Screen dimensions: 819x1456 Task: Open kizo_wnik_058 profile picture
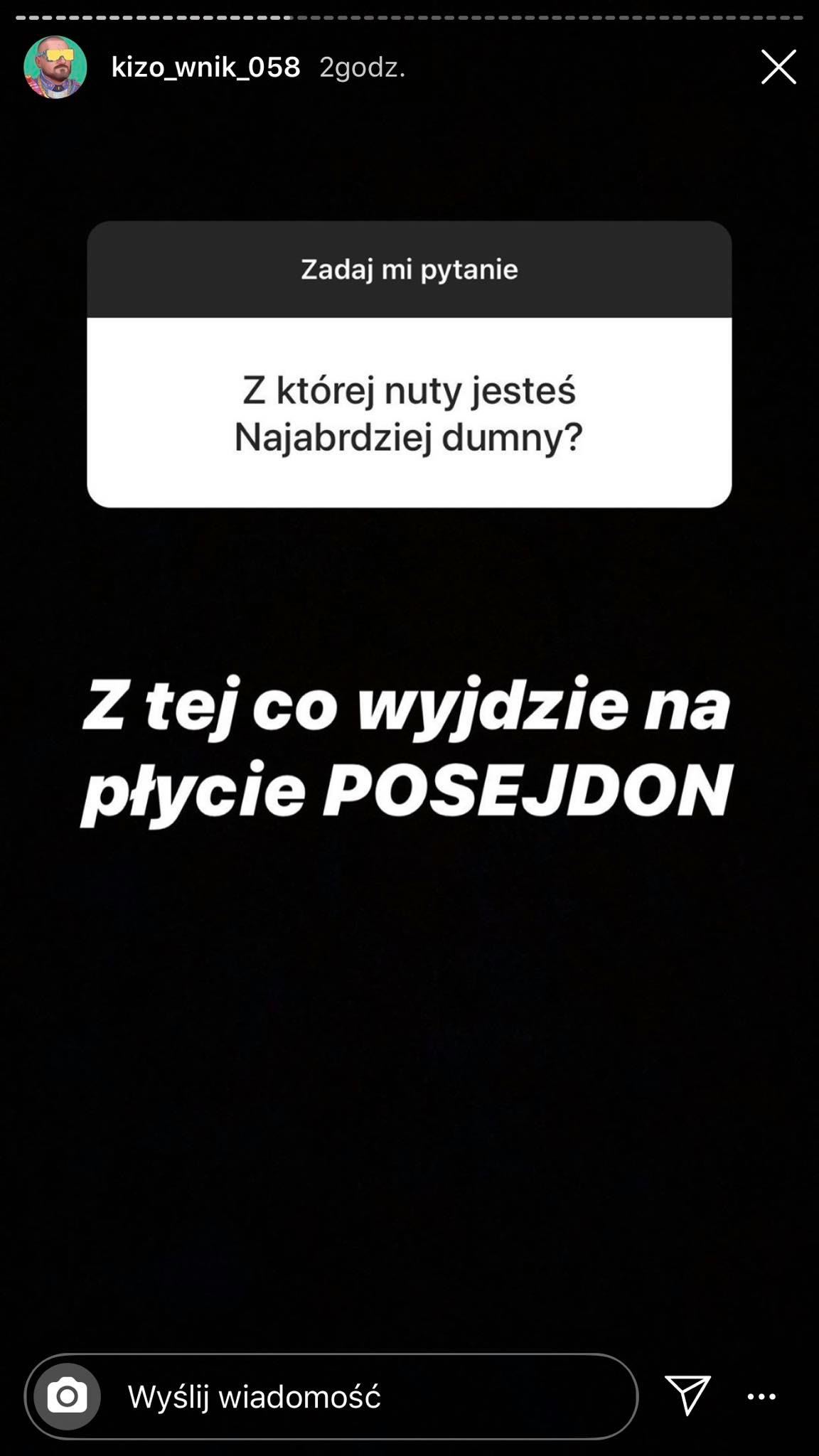click(55, 67)
